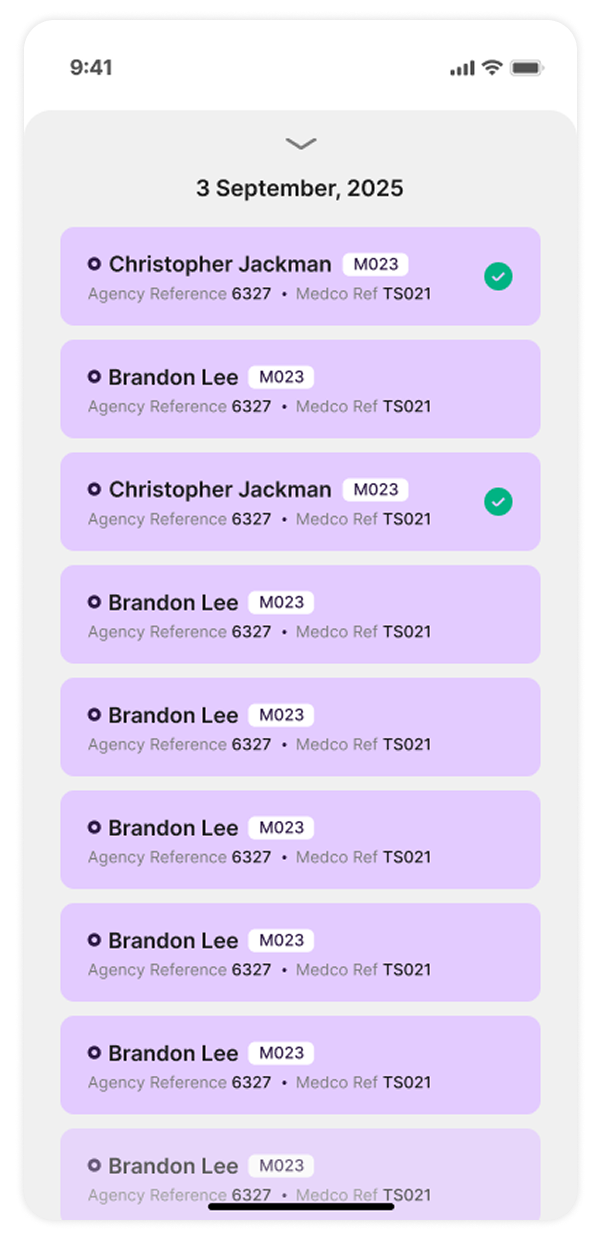Collapse the sheet with the down chevron

(300, 144)
